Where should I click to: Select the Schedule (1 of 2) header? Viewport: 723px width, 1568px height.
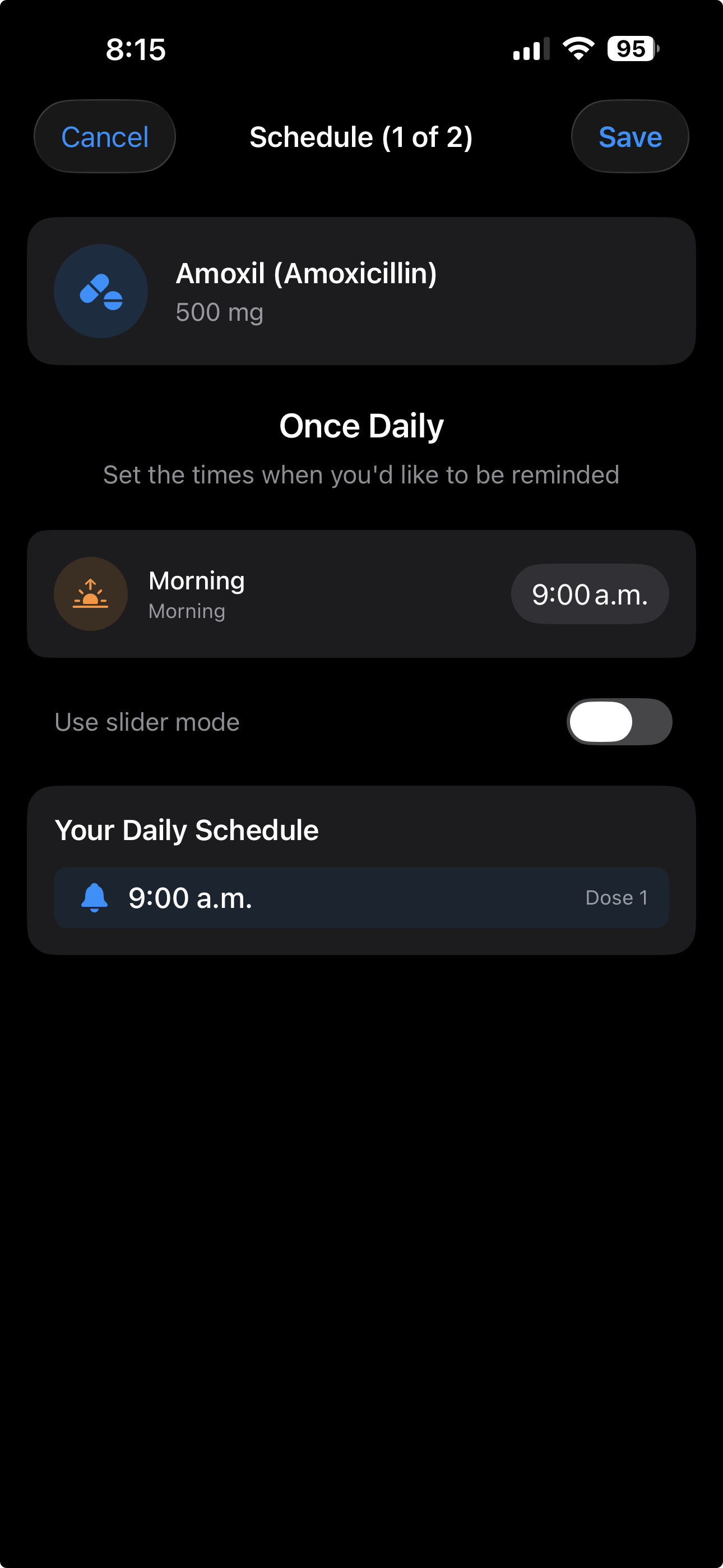[x=361, y=136]
